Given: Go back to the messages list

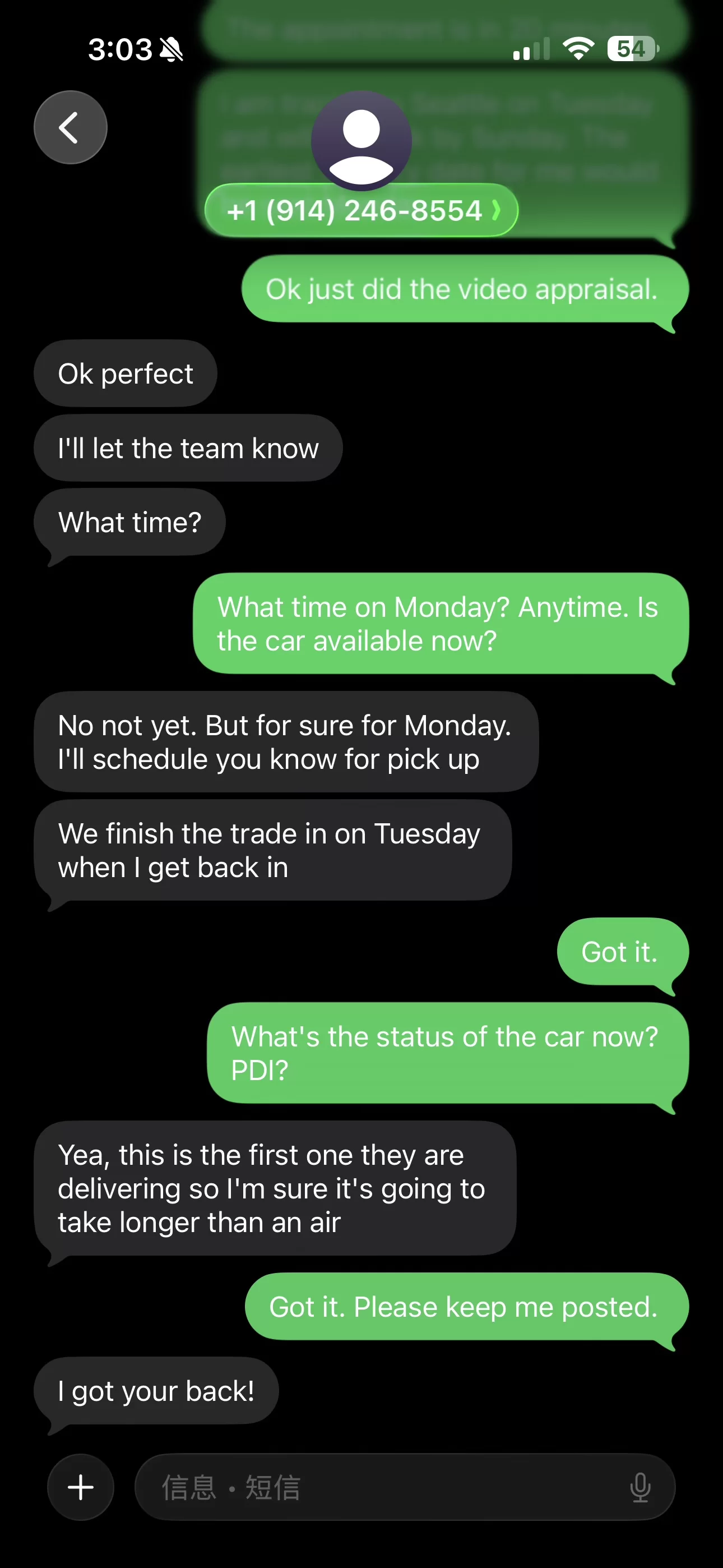Looking at the screenshot, I should tap(71, 127).
